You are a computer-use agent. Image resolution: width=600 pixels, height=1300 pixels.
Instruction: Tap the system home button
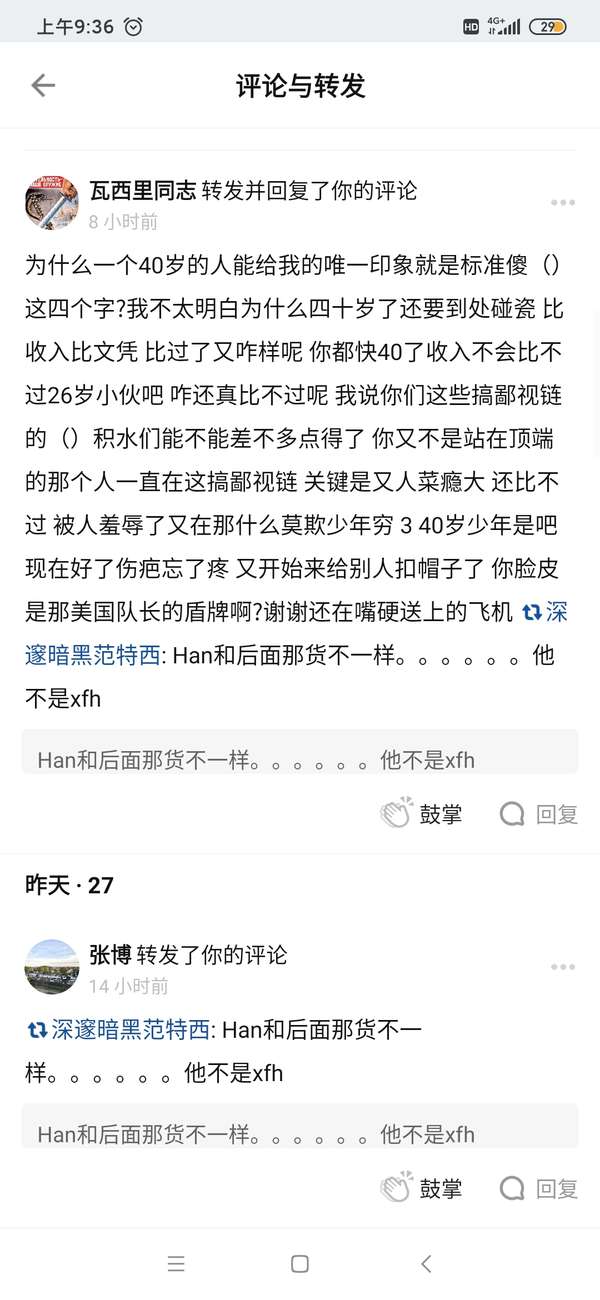(300, 1264)
